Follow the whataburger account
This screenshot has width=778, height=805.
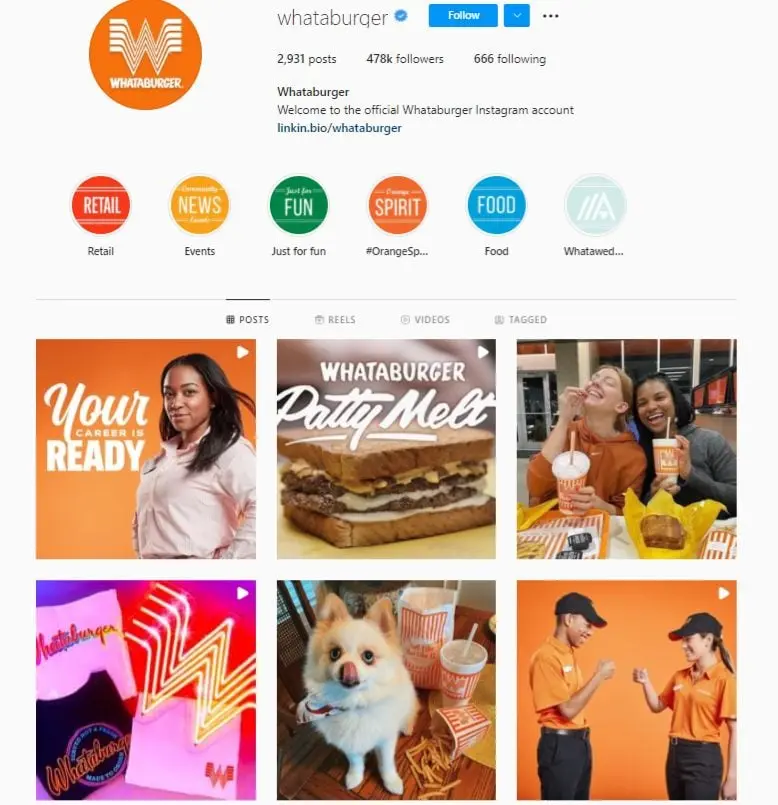pyautogui.click(x=463, y=16)
